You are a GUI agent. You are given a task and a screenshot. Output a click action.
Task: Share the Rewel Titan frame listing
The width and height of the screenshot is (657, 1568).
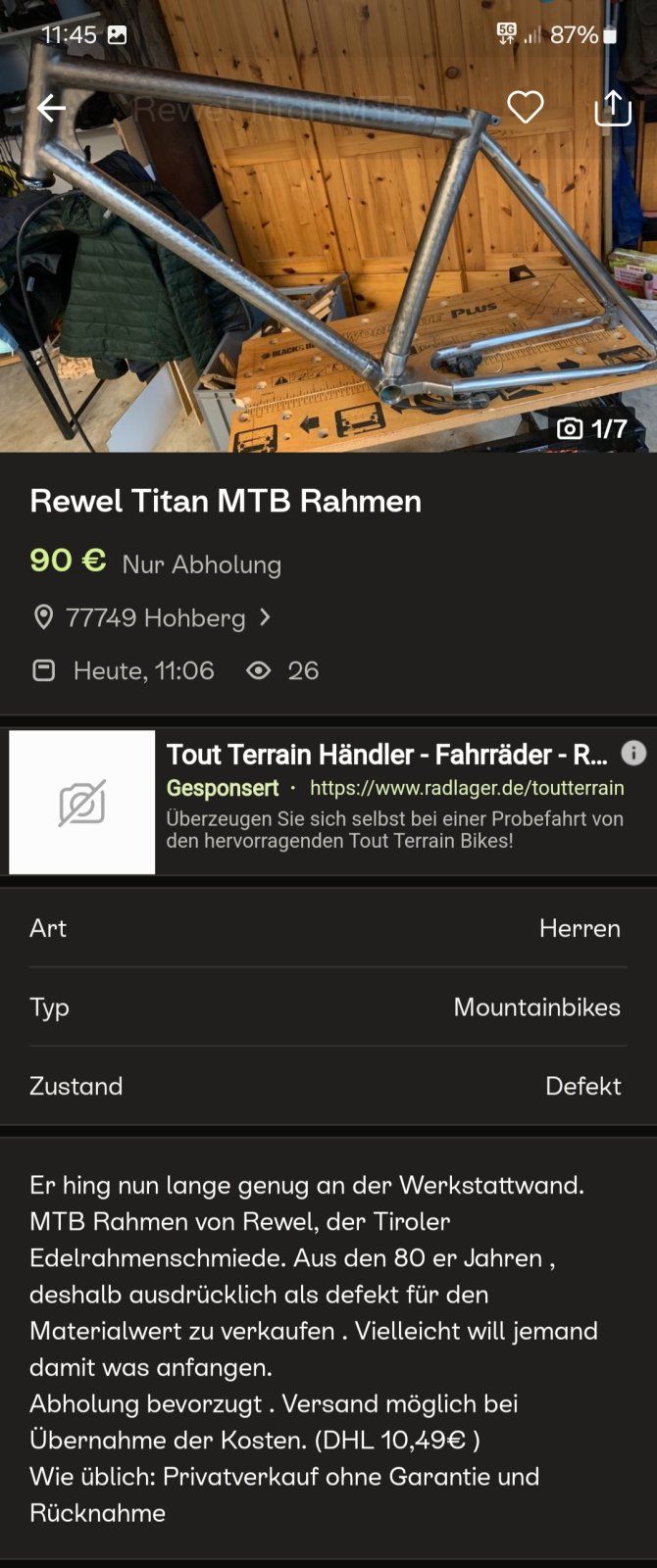tap(613, 108)
